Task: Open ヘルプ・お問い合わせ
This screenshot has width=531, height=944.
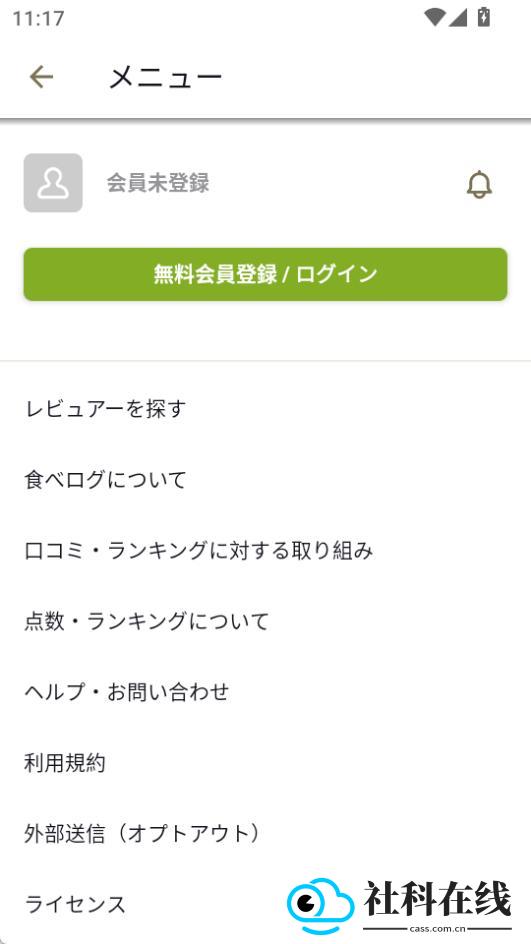Action: tap(266, 692)
